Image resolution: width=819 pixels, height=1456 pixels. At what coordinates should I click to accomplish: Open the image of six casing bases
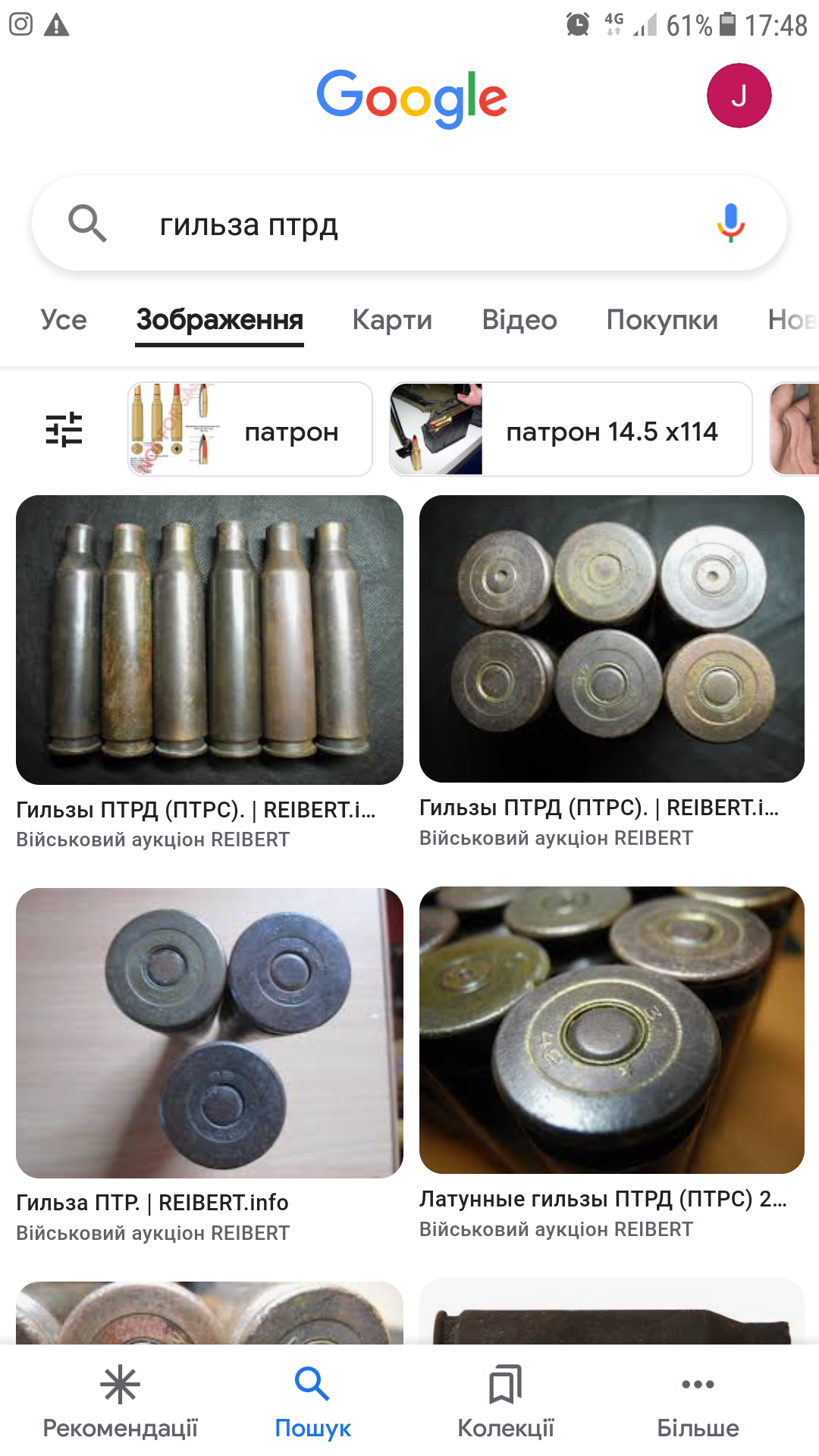(612, 639)
